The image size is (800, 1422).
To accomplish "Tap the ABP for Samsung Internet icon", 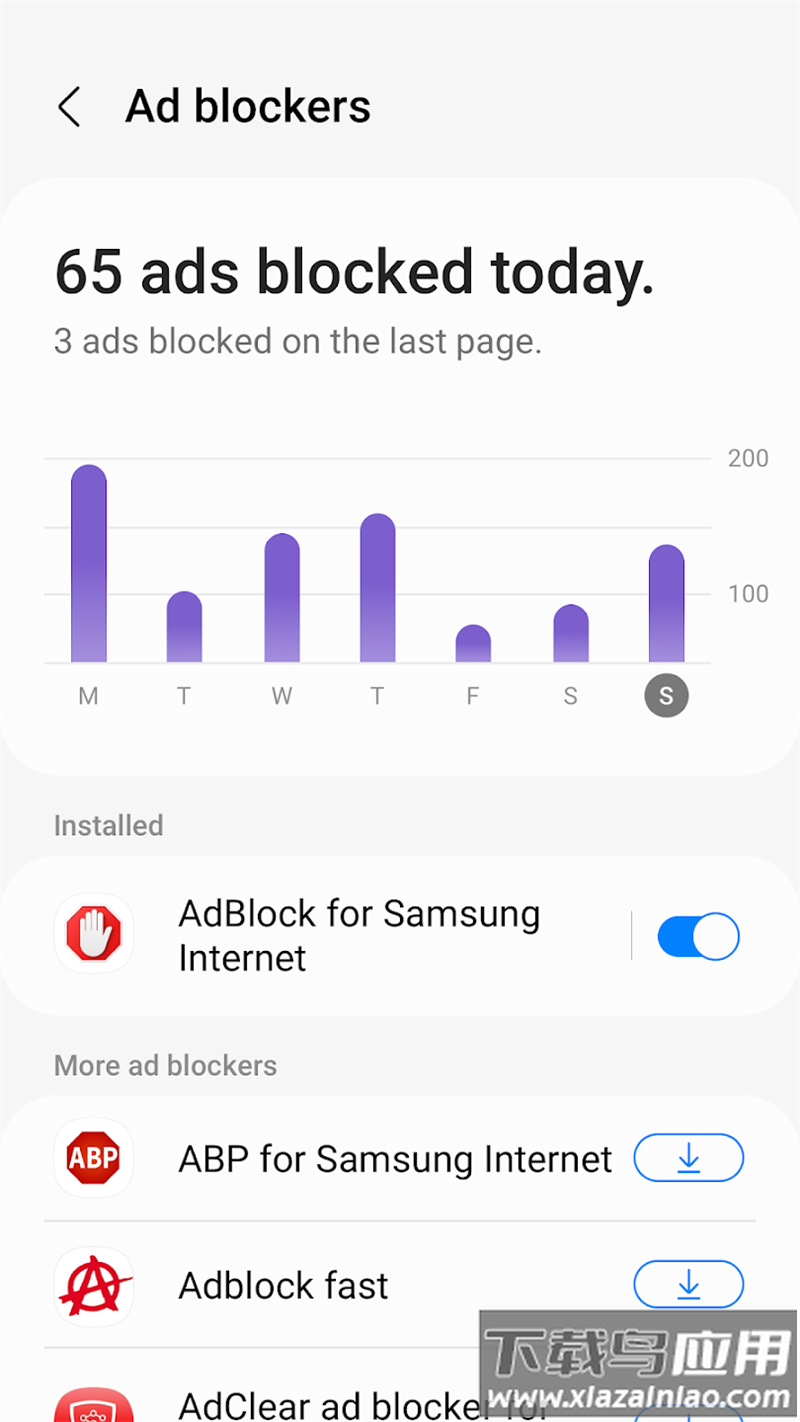I will click(93, 1158).
